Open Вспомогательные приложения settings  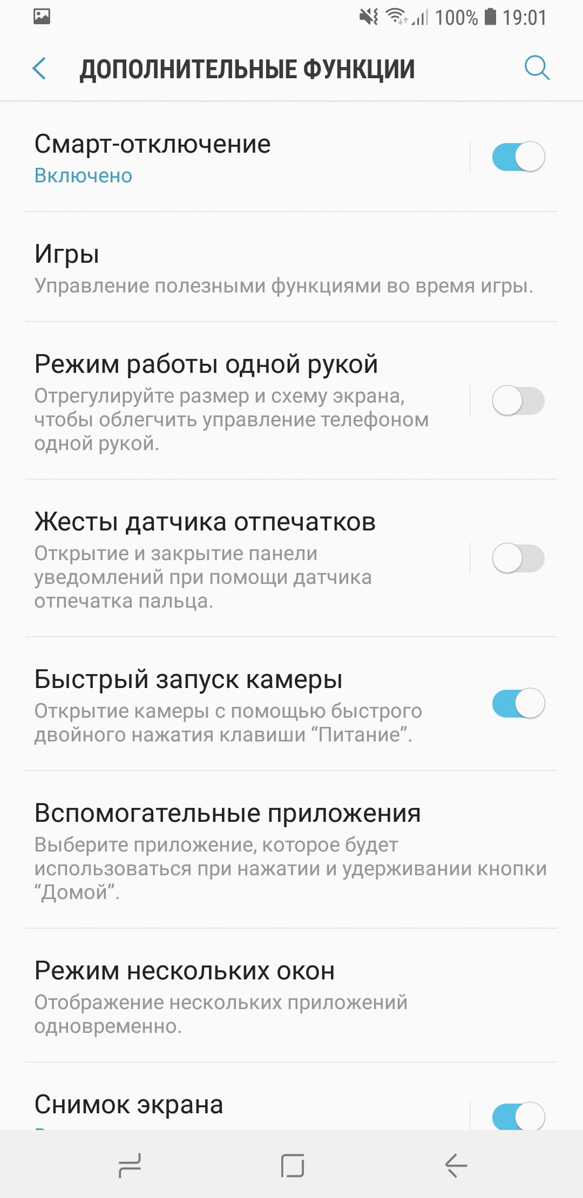click(291, 850)
